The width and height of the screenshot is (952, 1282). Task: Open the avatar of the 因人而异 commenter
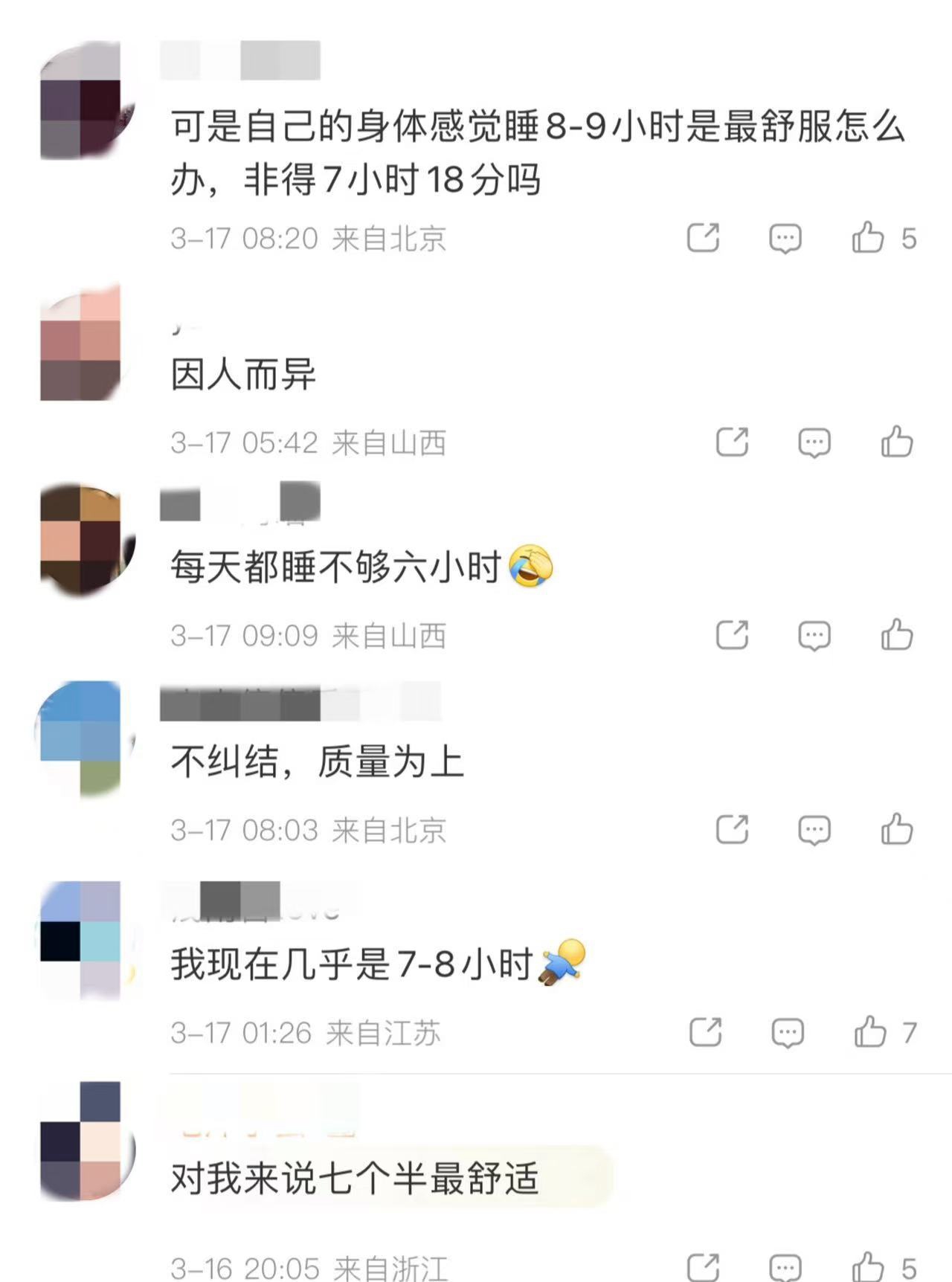(x=82, y=344)
